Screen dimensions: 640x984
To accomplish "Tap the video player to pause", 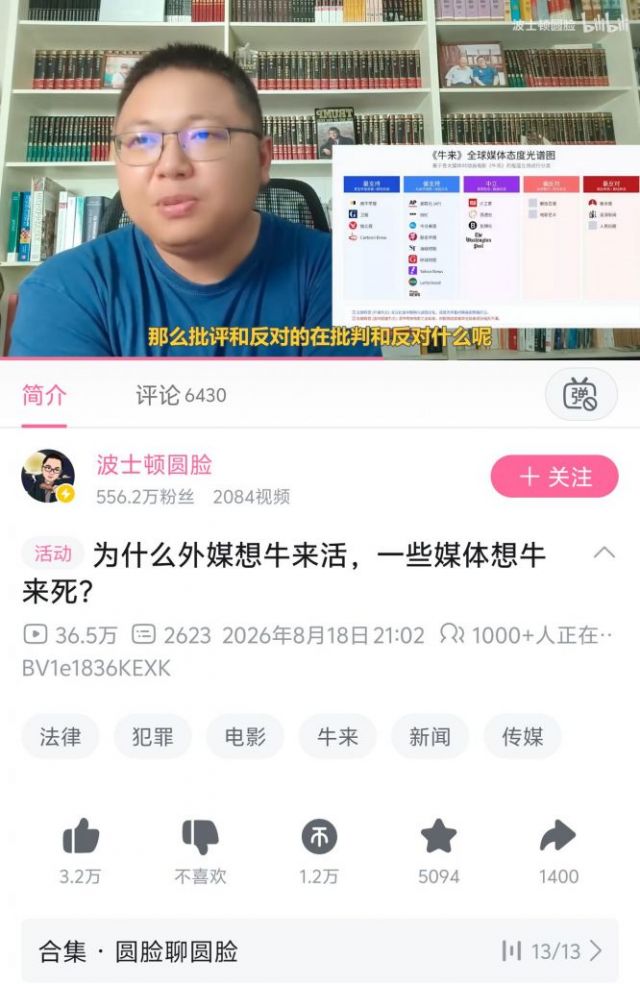I will pos(320,179).
